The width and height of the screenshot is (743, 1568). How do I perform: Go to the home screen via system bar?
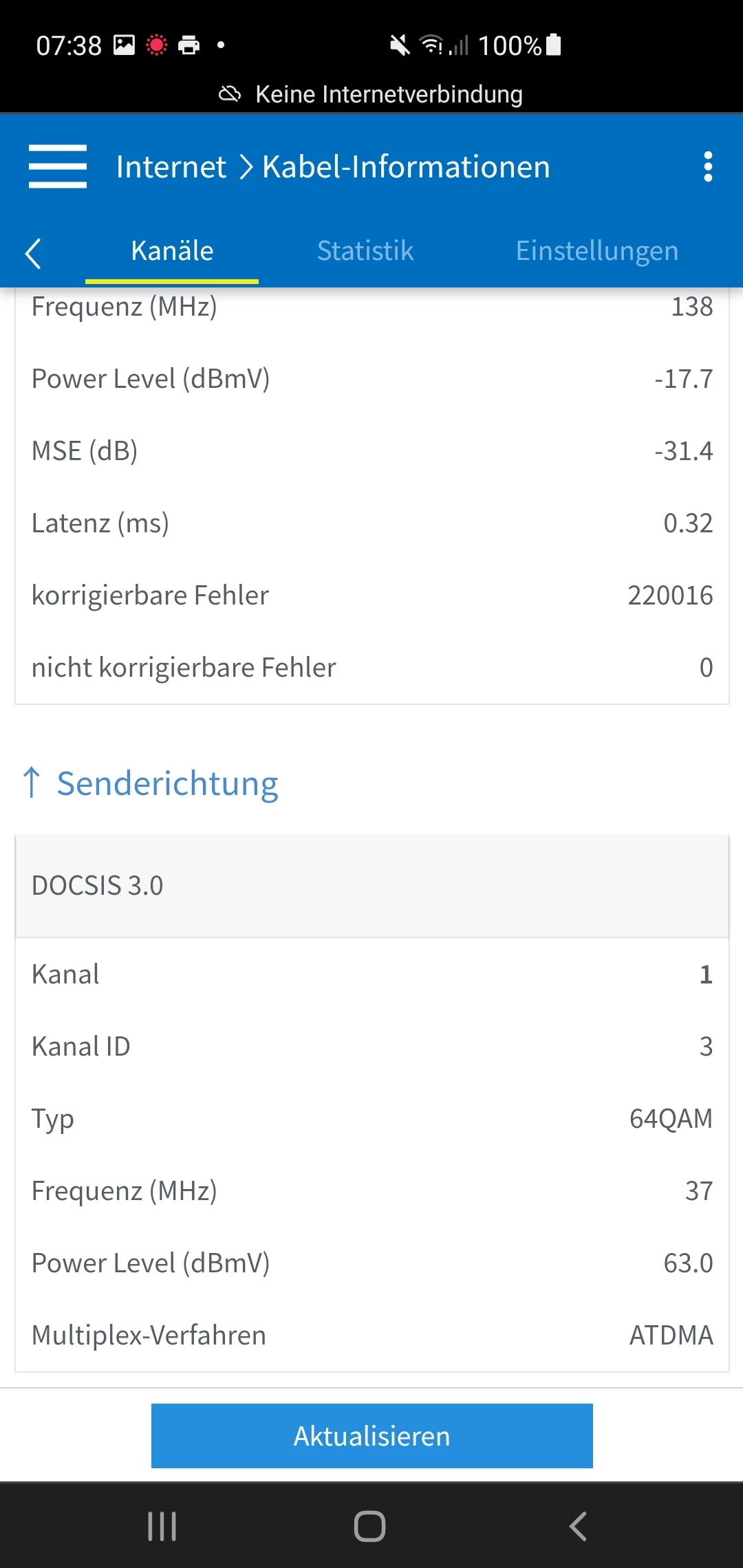click(370, 1527)
